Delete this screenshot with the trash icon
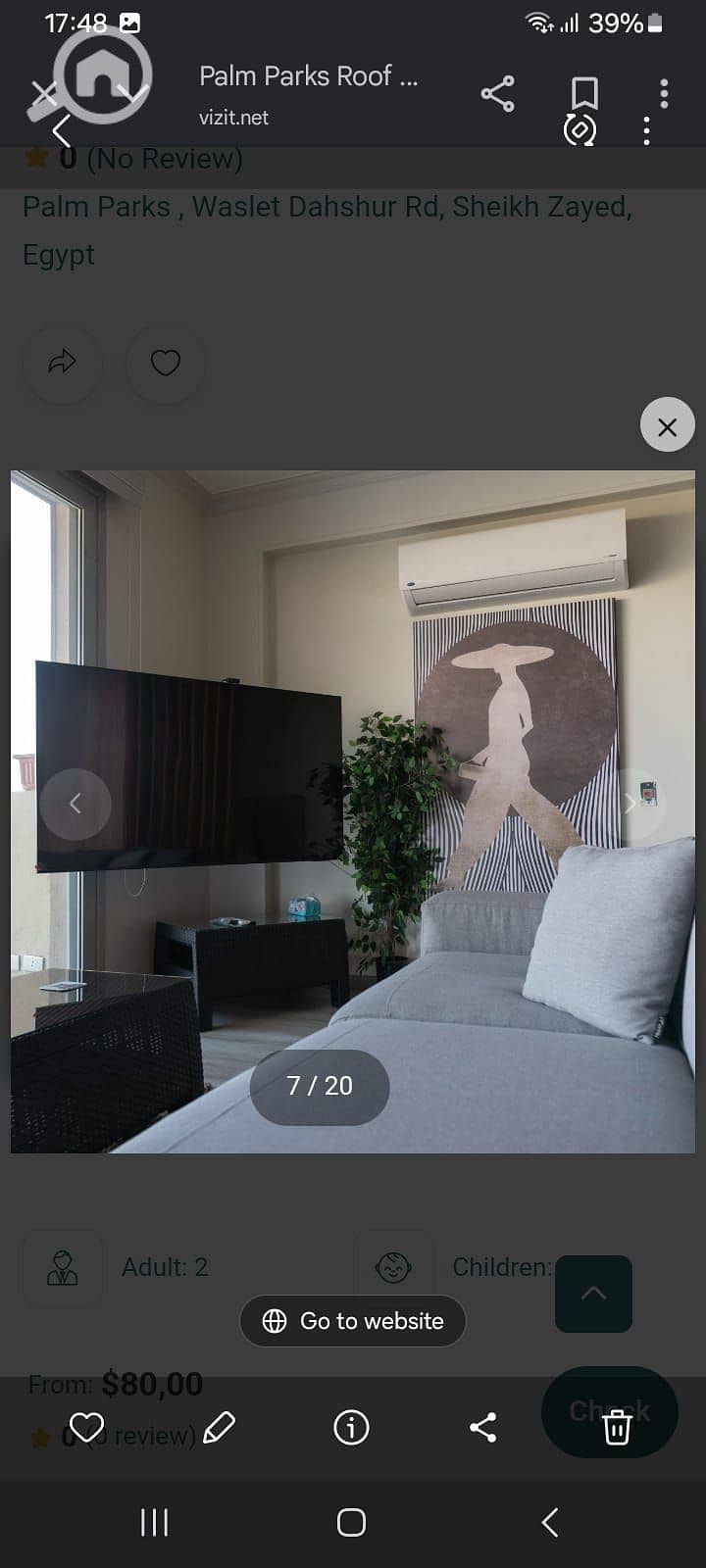706x1568 pixels. 616,1429
